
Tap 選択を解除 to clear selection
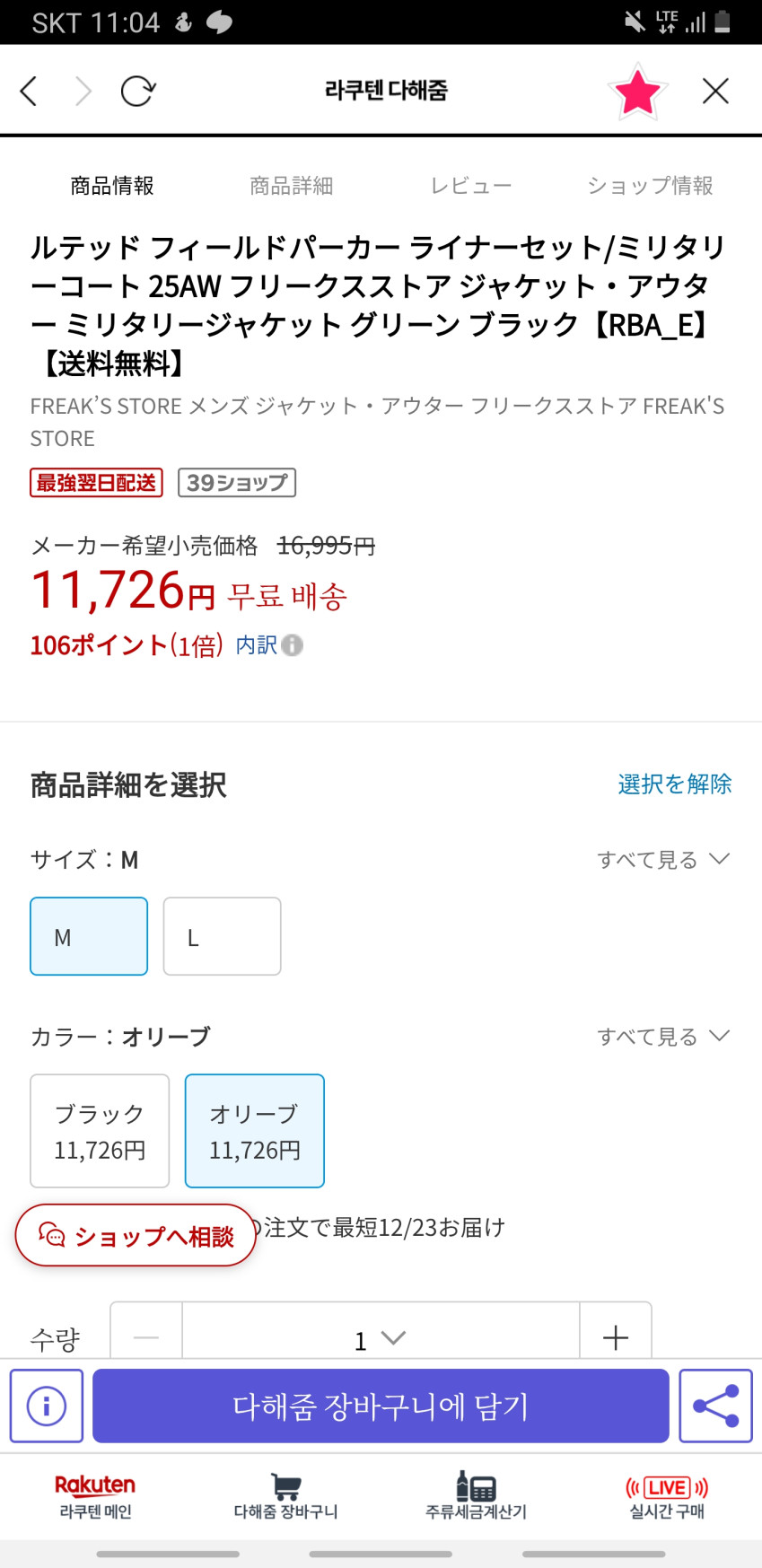click(674, 784)
